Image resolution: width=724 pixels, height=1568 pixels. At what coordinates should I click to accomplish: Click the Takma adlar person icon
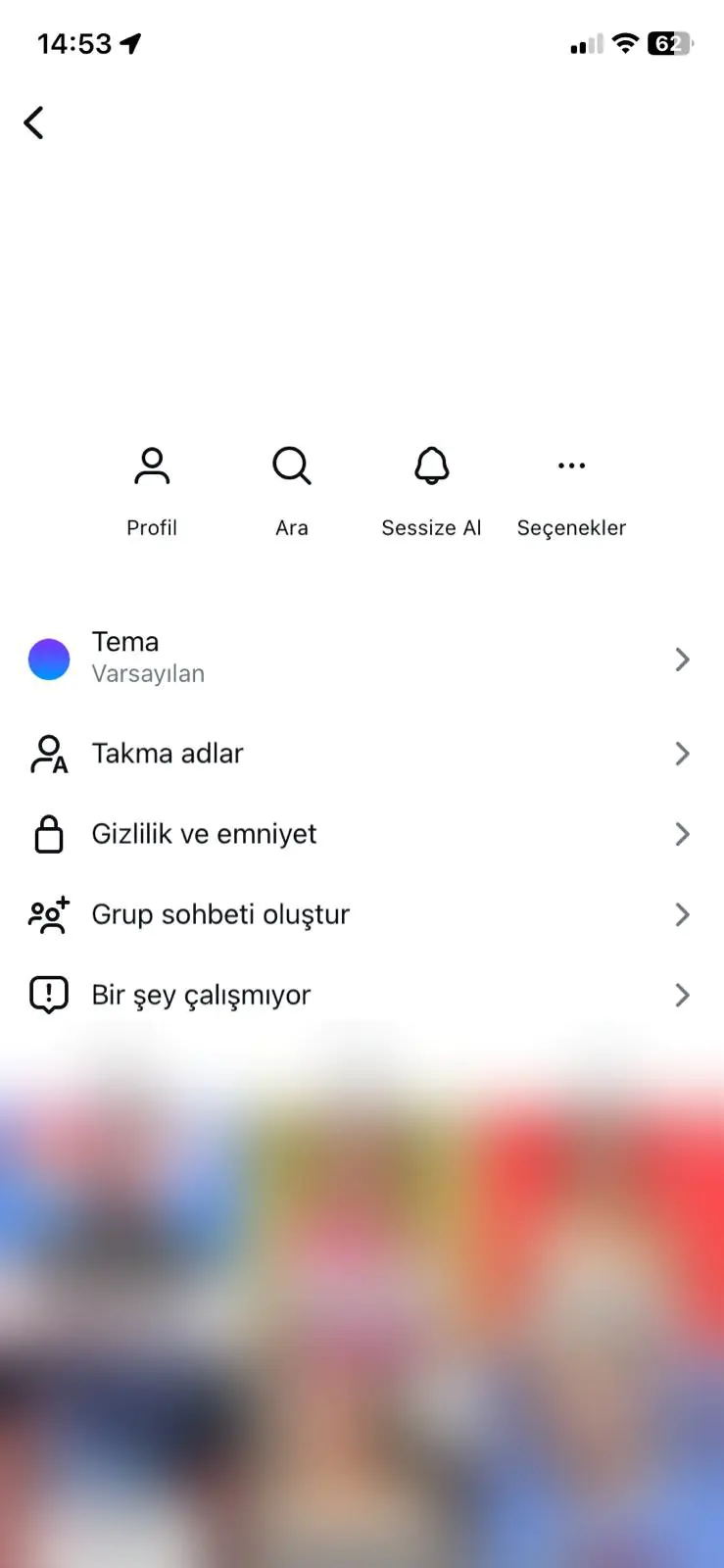pyautogui.click(x=48, y=754)
